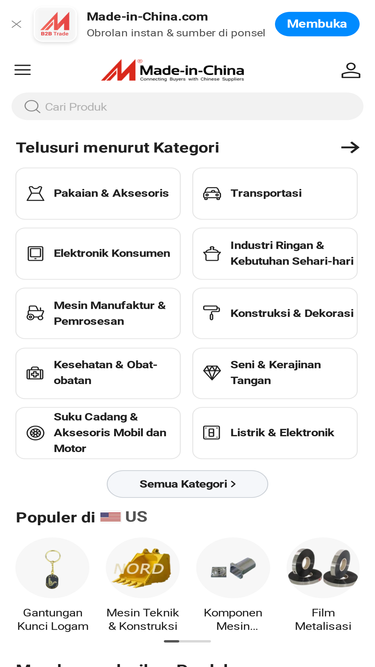
Task: Dismiss the Made-in-China app banner
Action: click(x=16, y=24)
